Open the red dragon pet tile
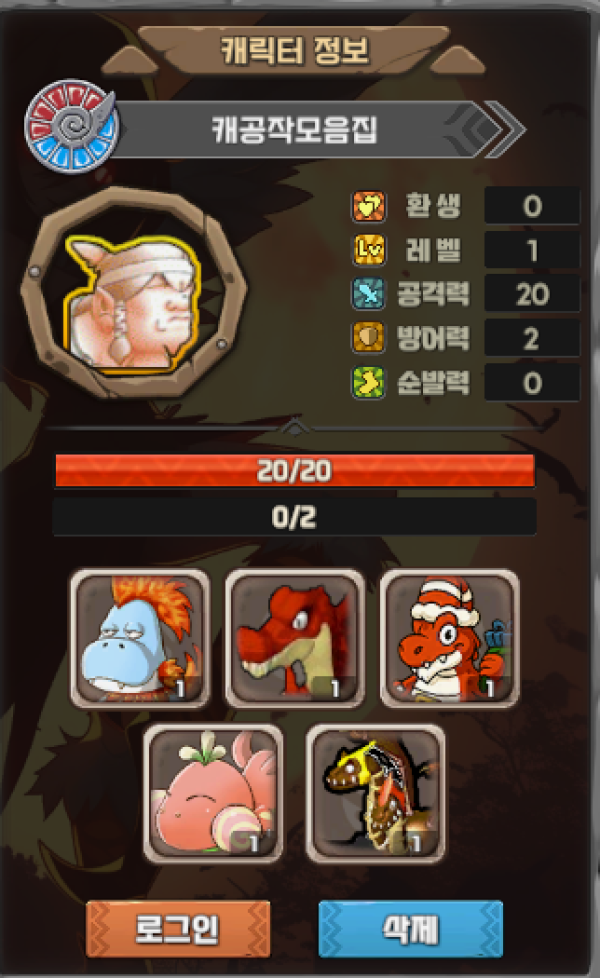 294,639
